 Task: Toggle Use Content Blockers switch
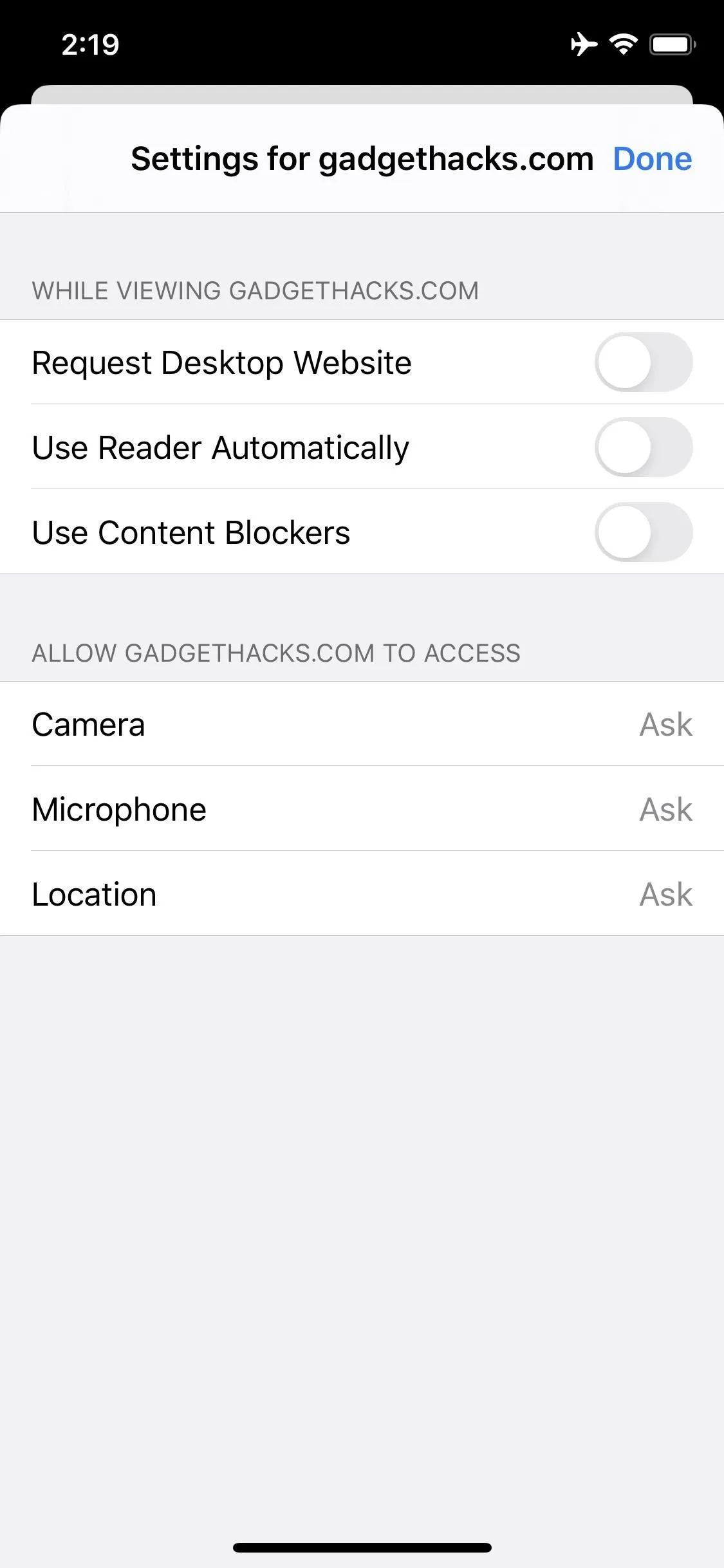[x=644, y=532]
